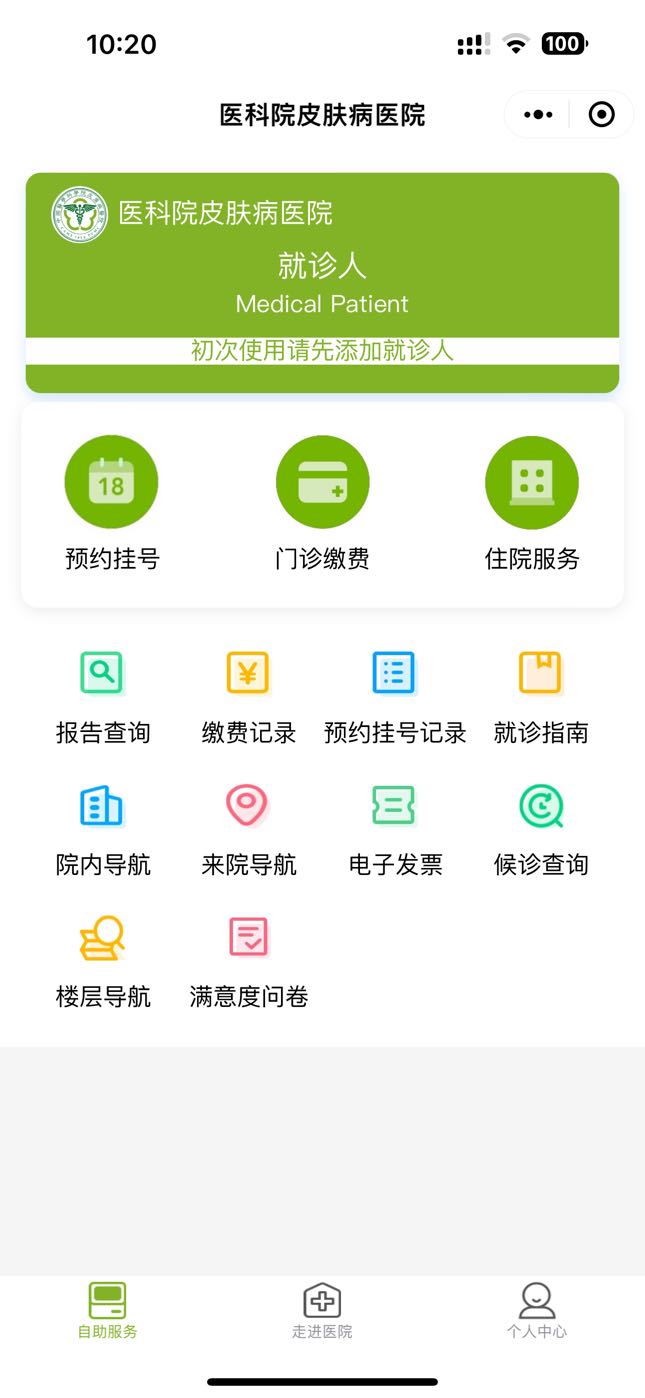Open the mini program three-dot menu
Screen dimensions: 645x1398
(538, 115)
